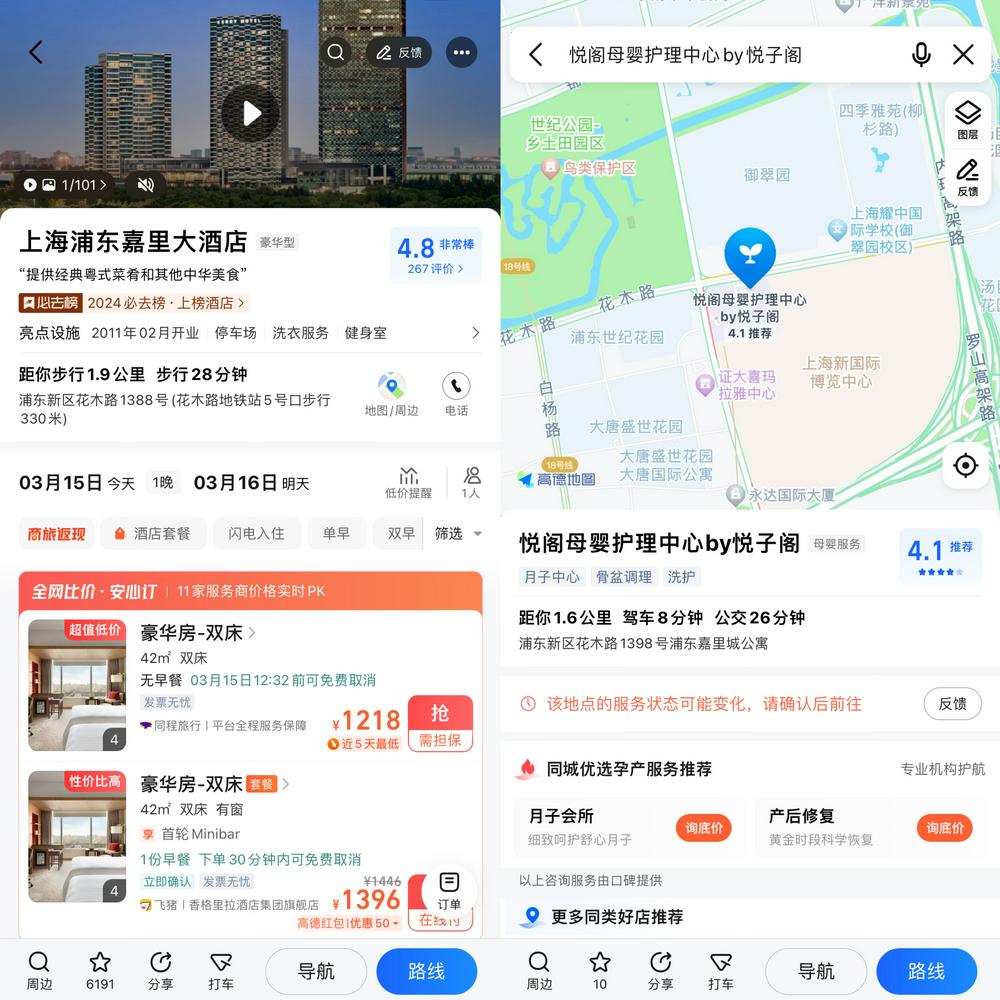Go back from the hotel page
This screenshot has height=1000, width=1000.
[x=36, y=53]
